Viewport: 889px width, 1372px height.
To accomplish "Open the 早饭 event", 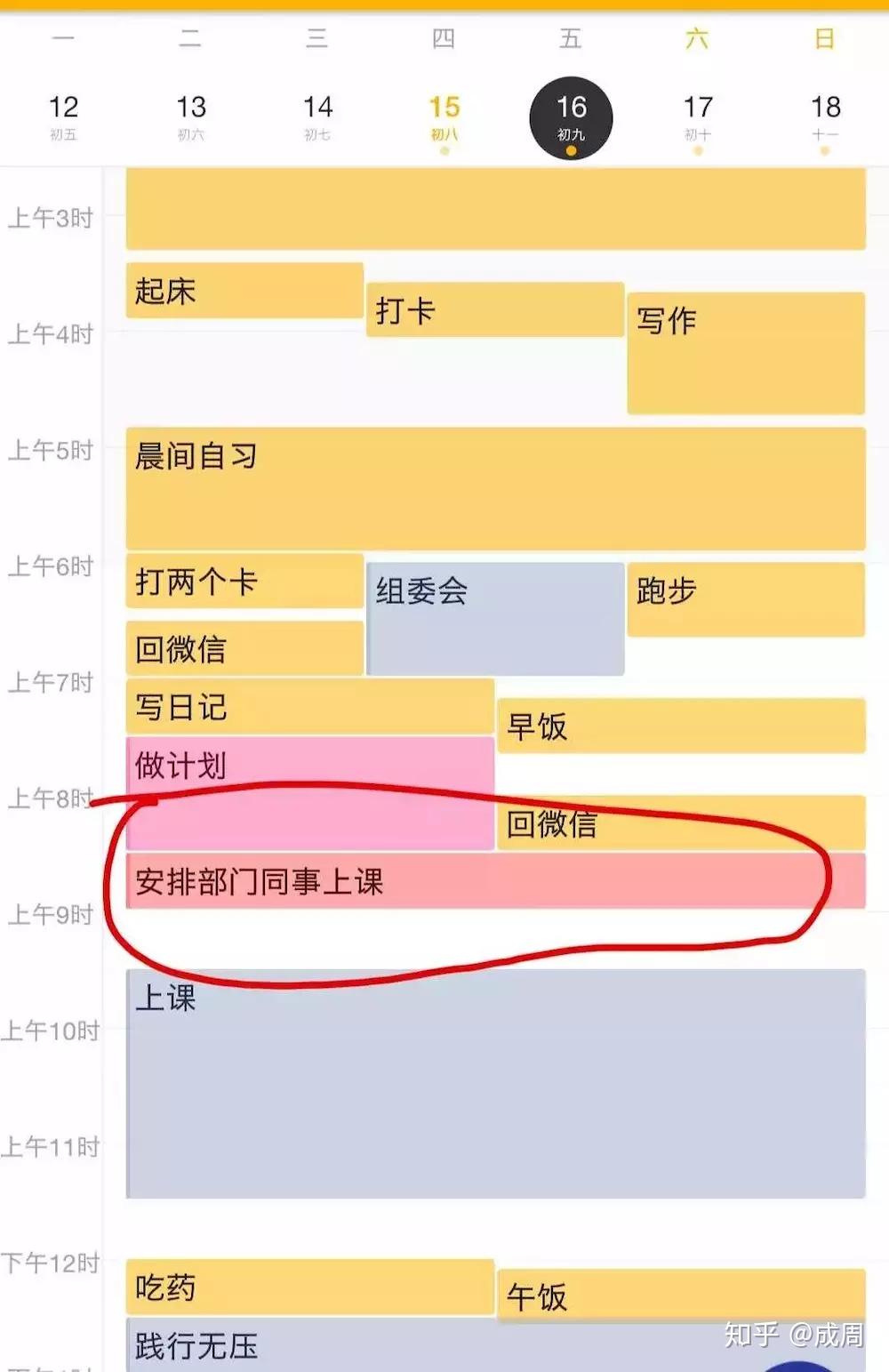I will [x=680, y=726].
